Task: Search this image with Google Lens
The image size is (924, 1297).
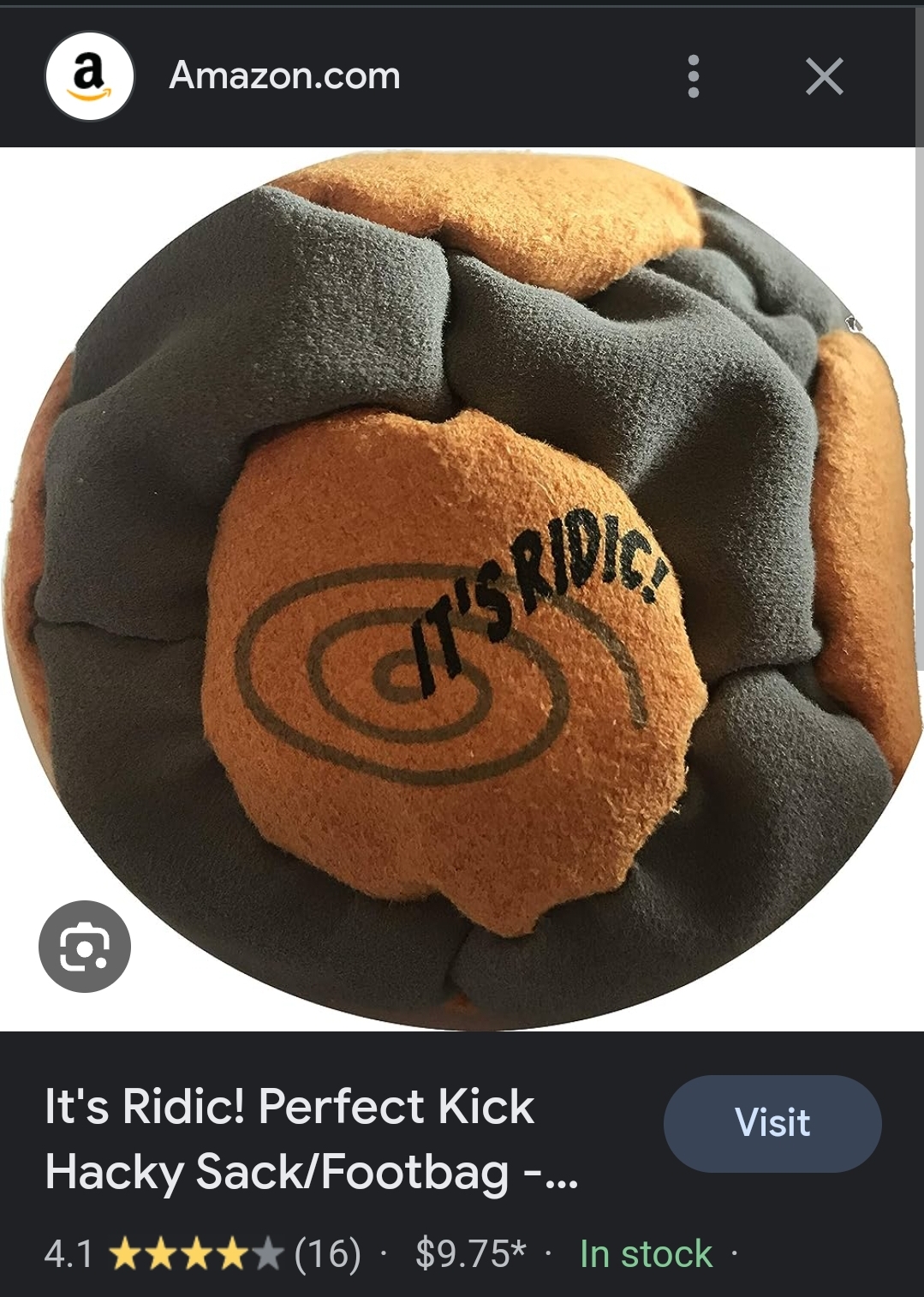Action: 85,947
